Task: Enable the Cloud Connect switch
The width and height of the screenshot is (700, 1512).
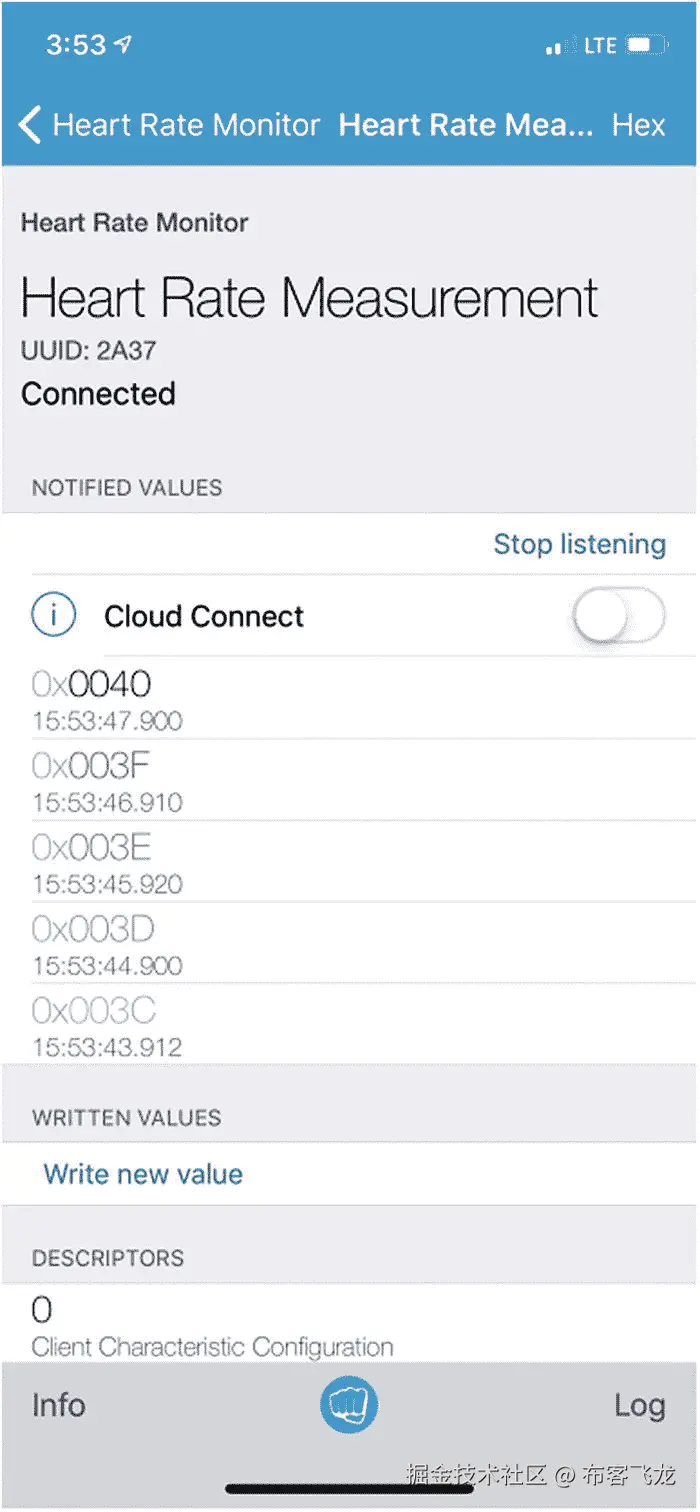Action: (618, 616)
